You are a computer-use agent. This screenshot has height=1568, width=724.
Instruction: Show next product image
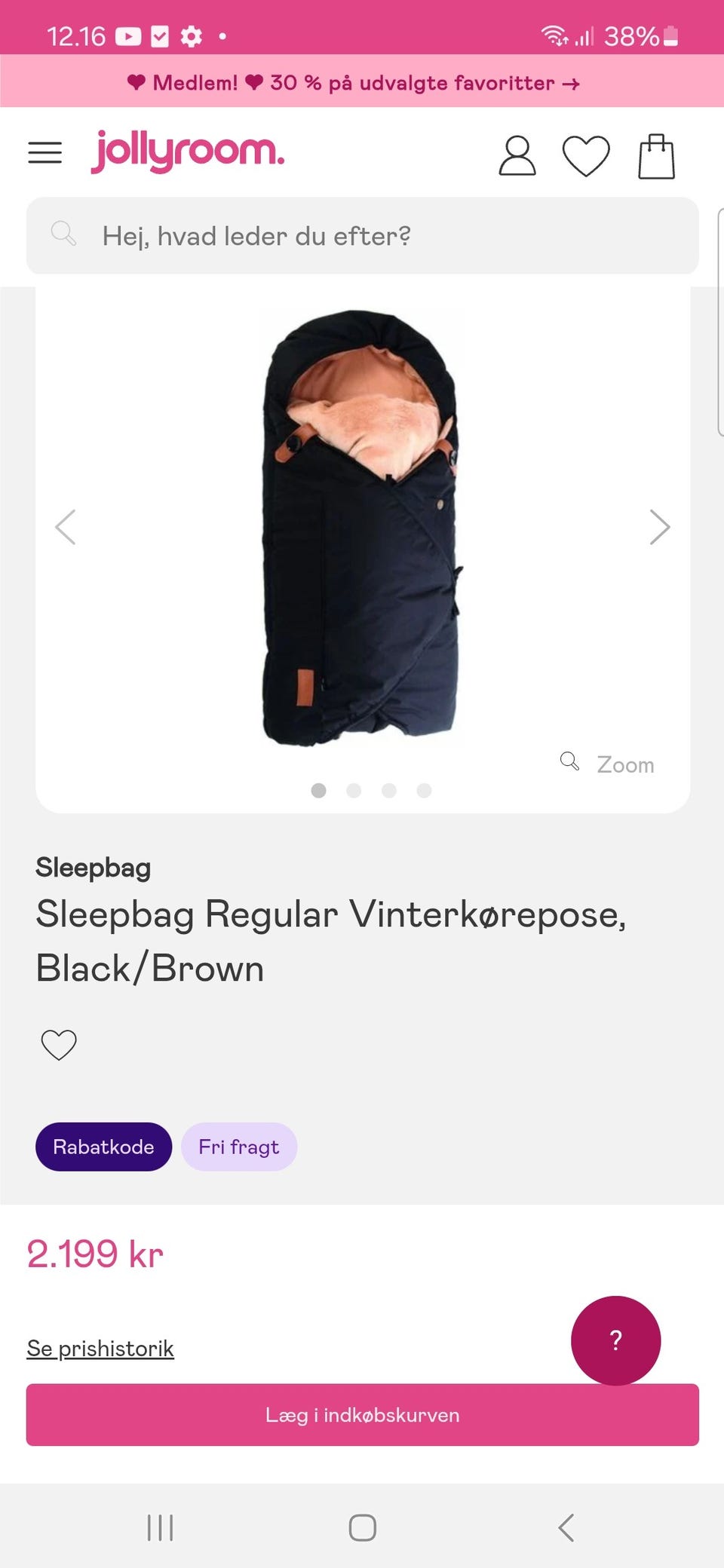click(660, 527)
